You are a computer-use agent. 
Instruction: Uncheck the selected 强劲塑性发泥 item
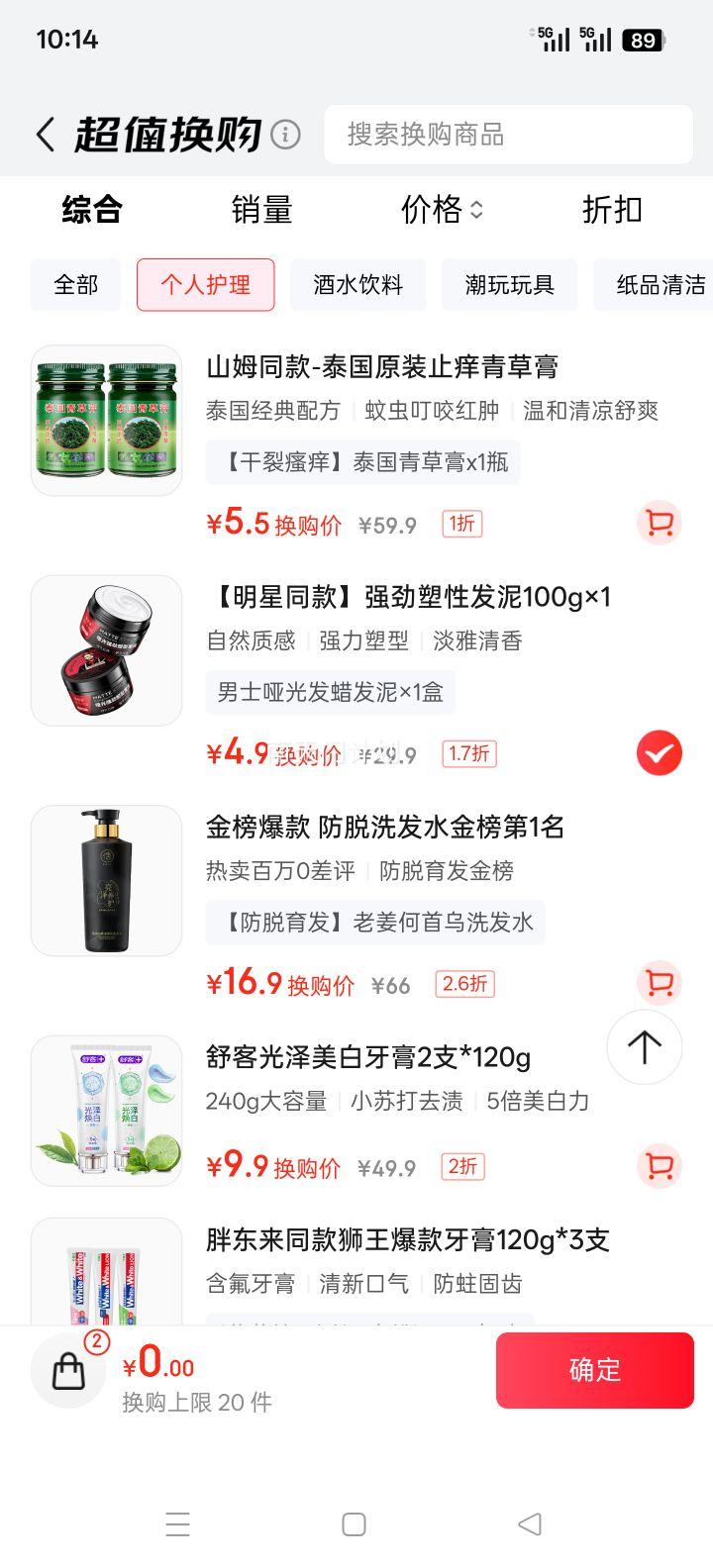point(659,753)
